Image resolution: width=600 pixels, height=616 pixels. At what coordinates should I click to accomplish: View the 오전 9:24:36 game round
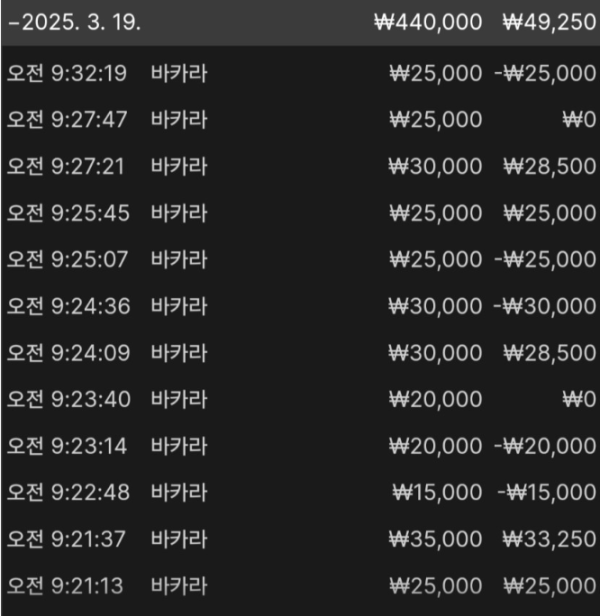(300, 305)
